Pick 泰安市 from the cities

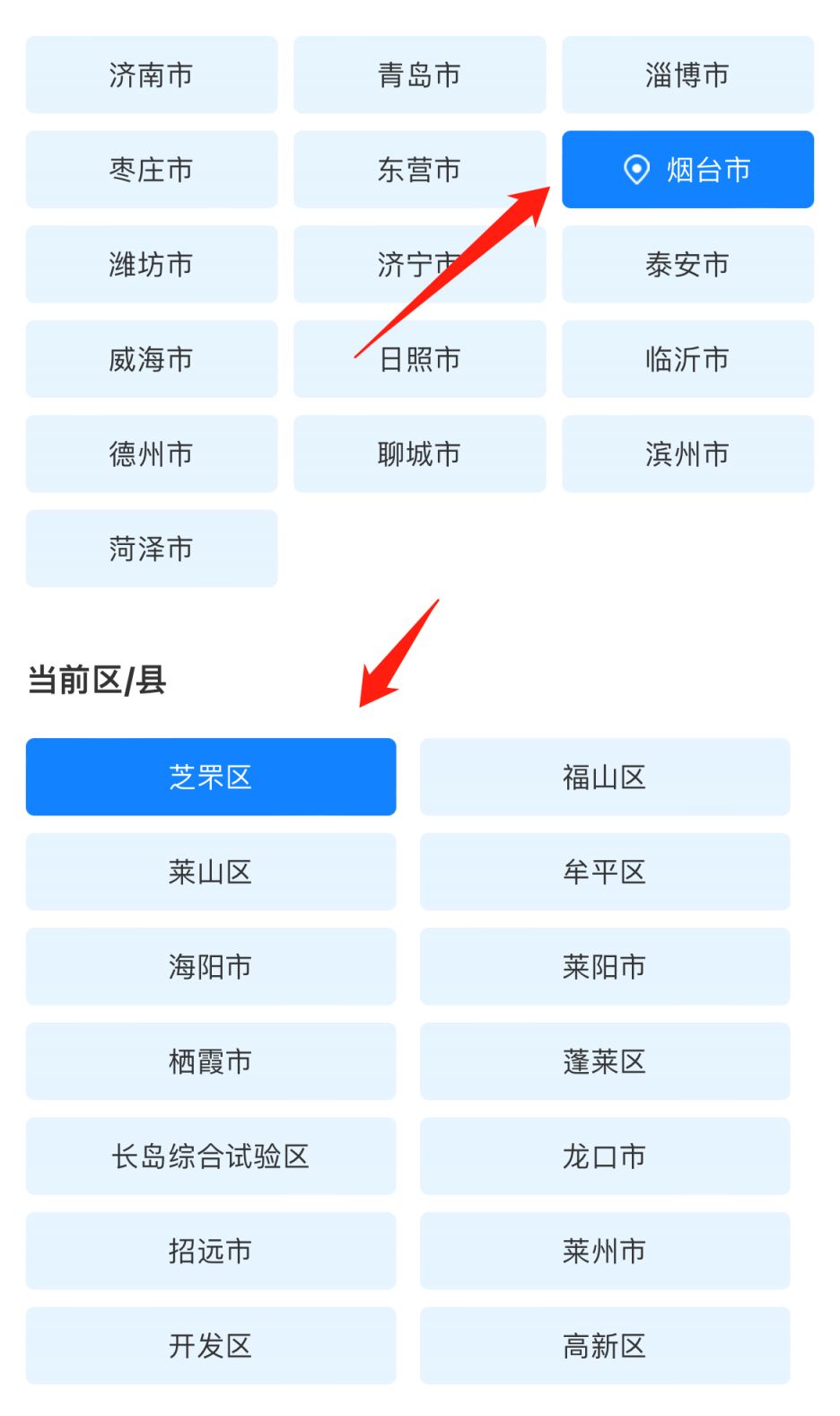pos(687,264)
